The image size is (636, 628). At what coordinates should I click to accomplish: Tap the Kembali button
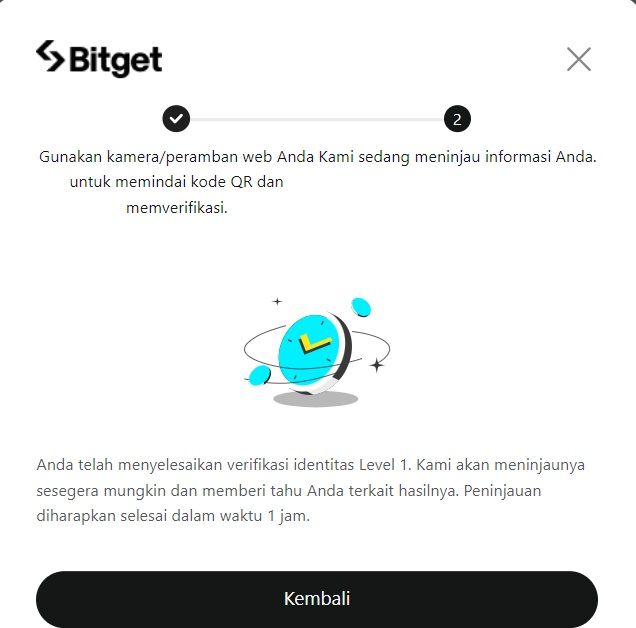point(317,599)
